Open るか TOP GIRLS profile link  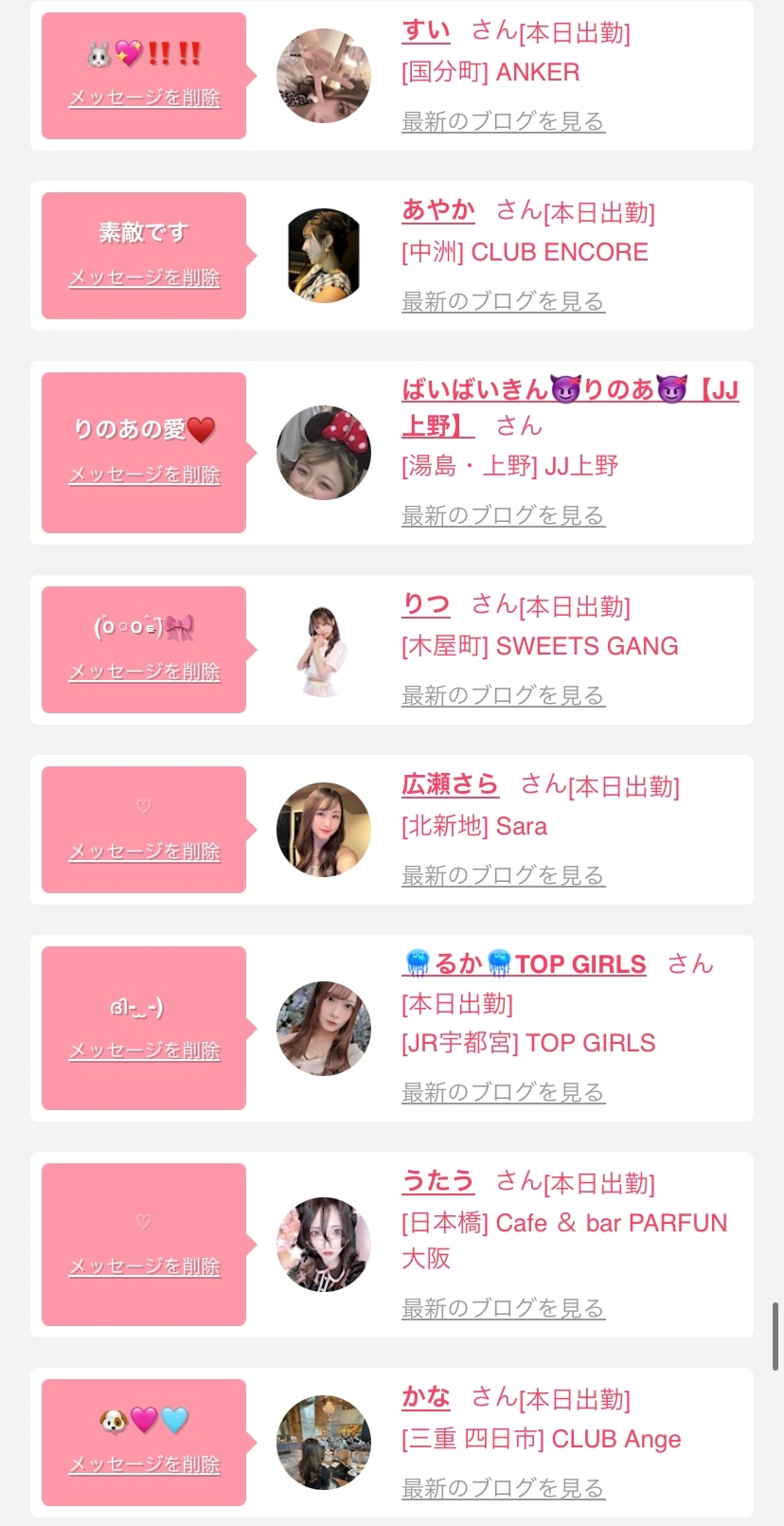(x=526, y=964)
